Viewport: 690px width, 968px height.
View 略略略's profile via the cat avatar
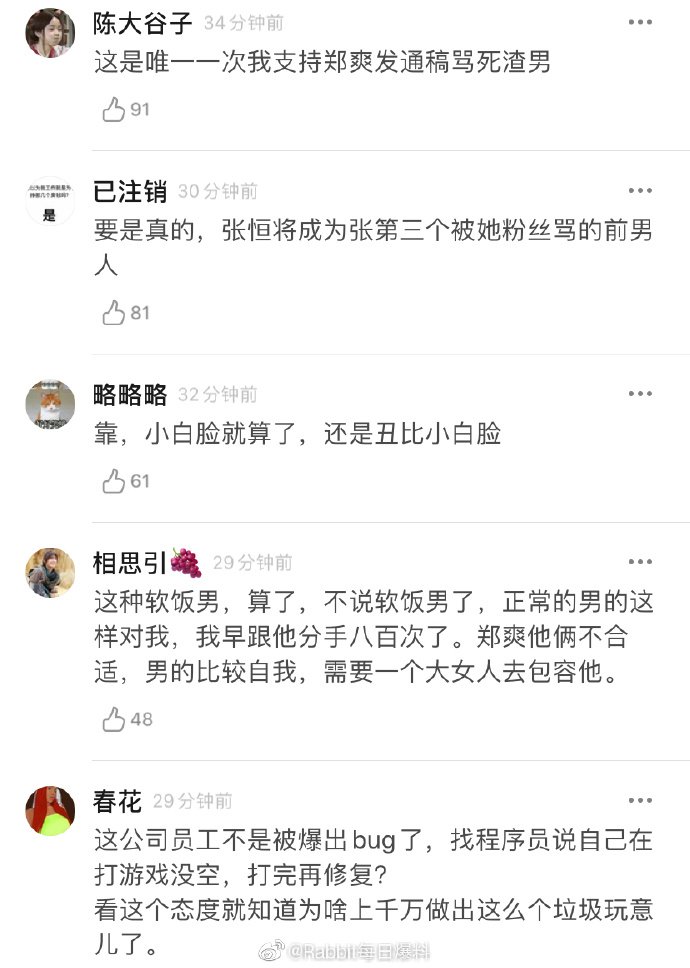coord(49,404)
